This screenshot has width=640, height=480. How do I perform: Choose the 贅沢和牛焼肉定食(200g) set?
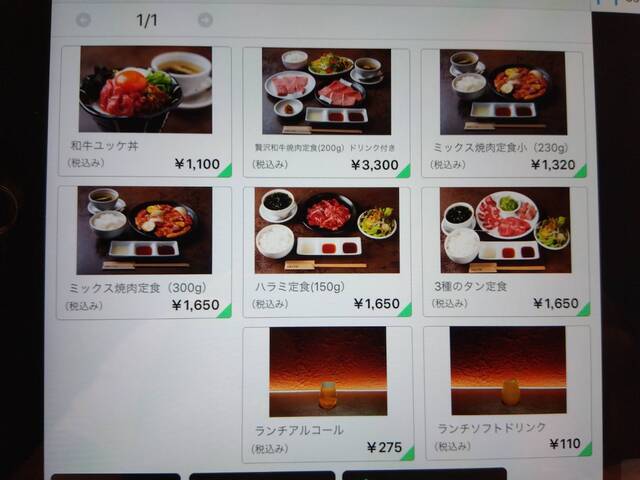326,112
